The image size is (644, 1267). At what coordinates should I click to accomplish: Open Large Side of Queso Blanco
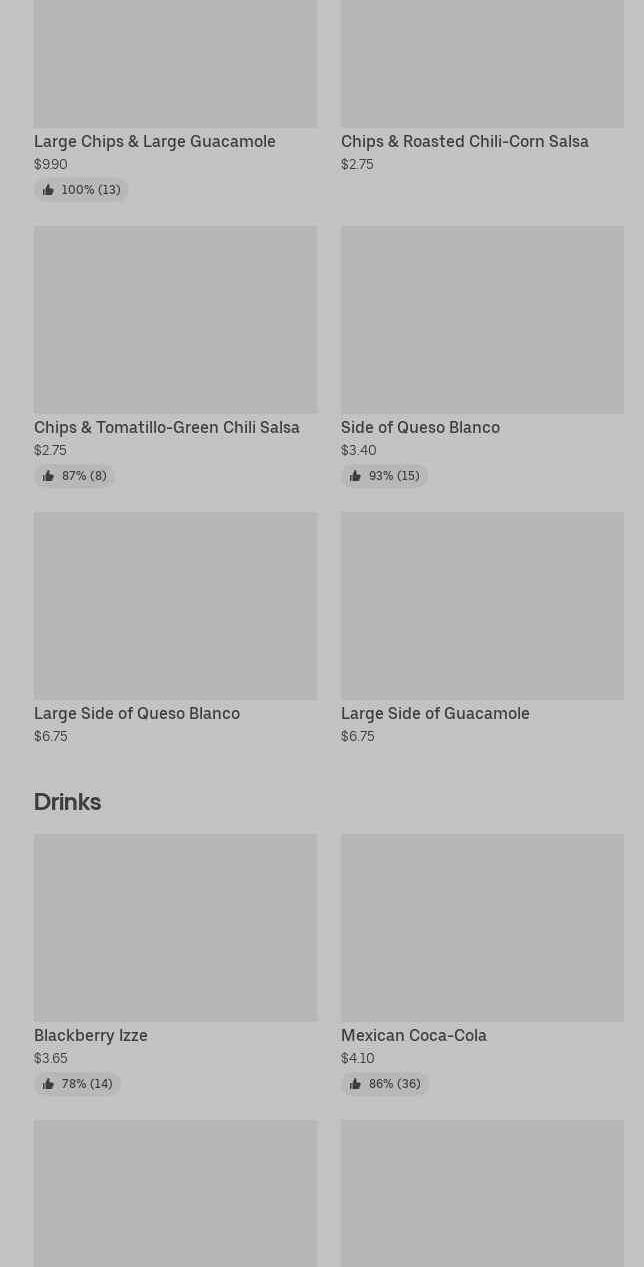[175, 629]
